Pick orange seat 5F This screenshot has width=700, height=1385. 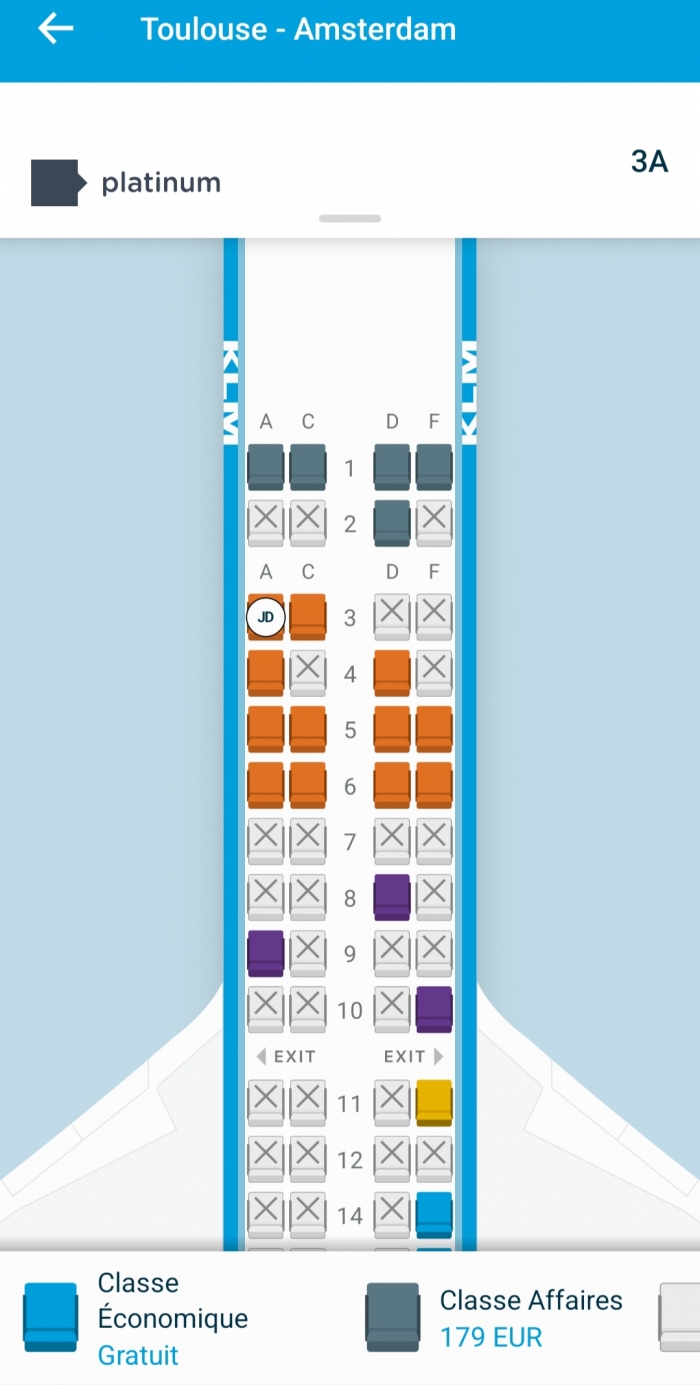[x=434, y=729]
